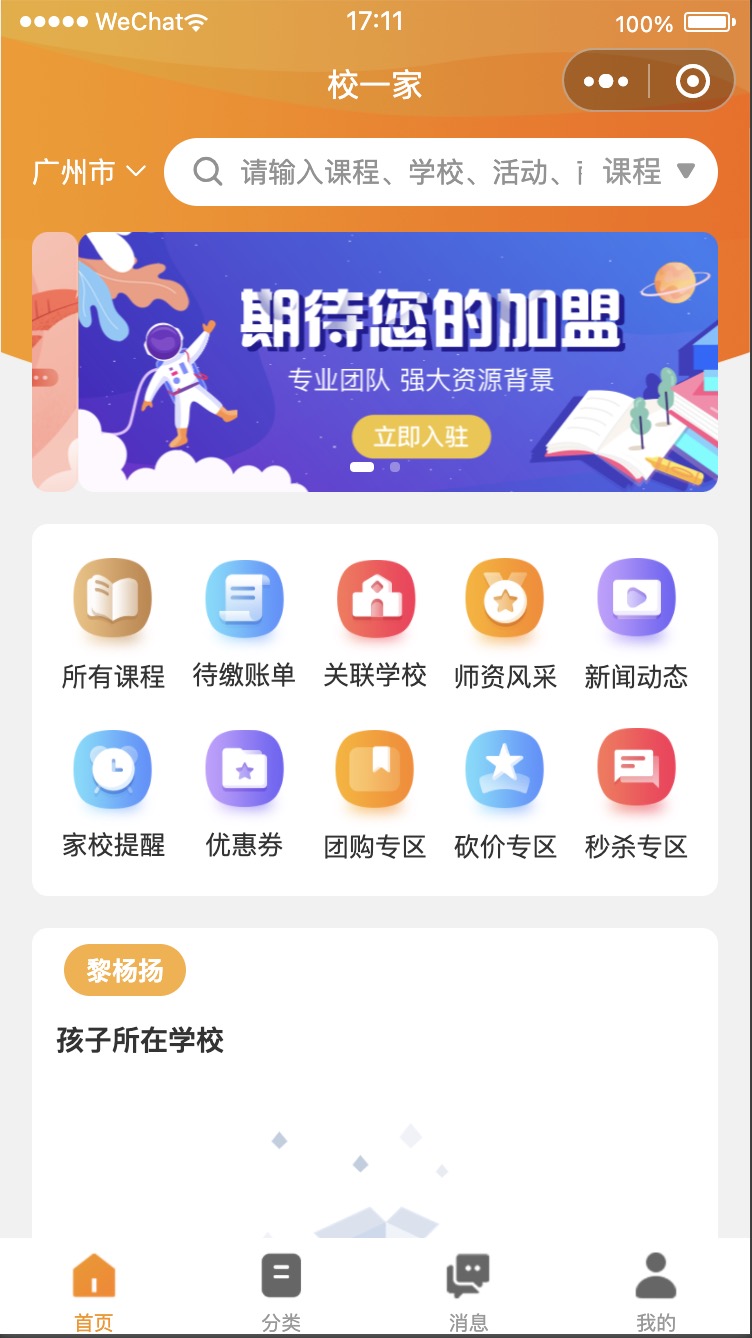This screenshot has width=752, height=1338.
Task: Select the 黎杨扬 child tag
Action: pyautogui.click(x=124, y=969)
